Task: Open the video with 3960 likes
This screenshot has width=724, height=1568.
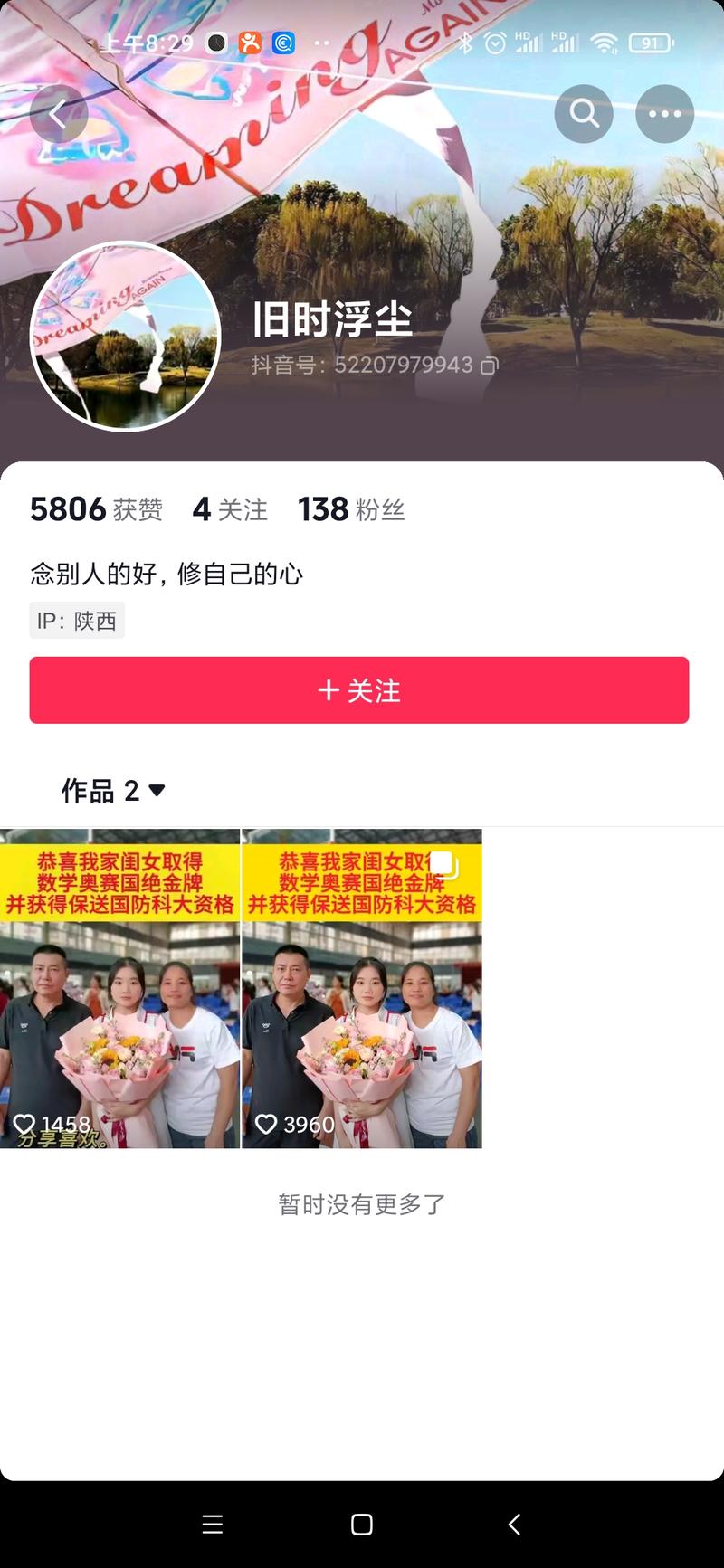Action: (362, 988)
